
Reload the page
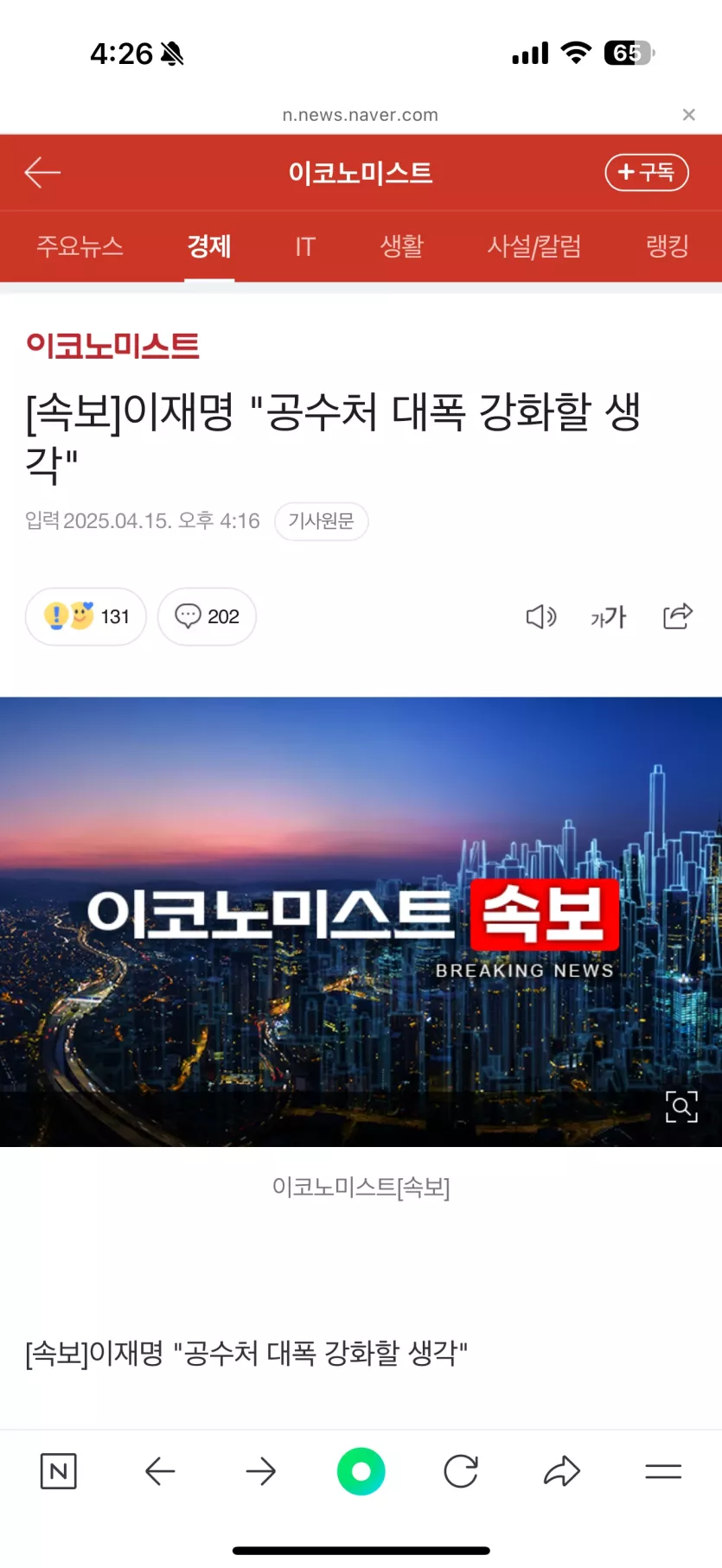461,1471
